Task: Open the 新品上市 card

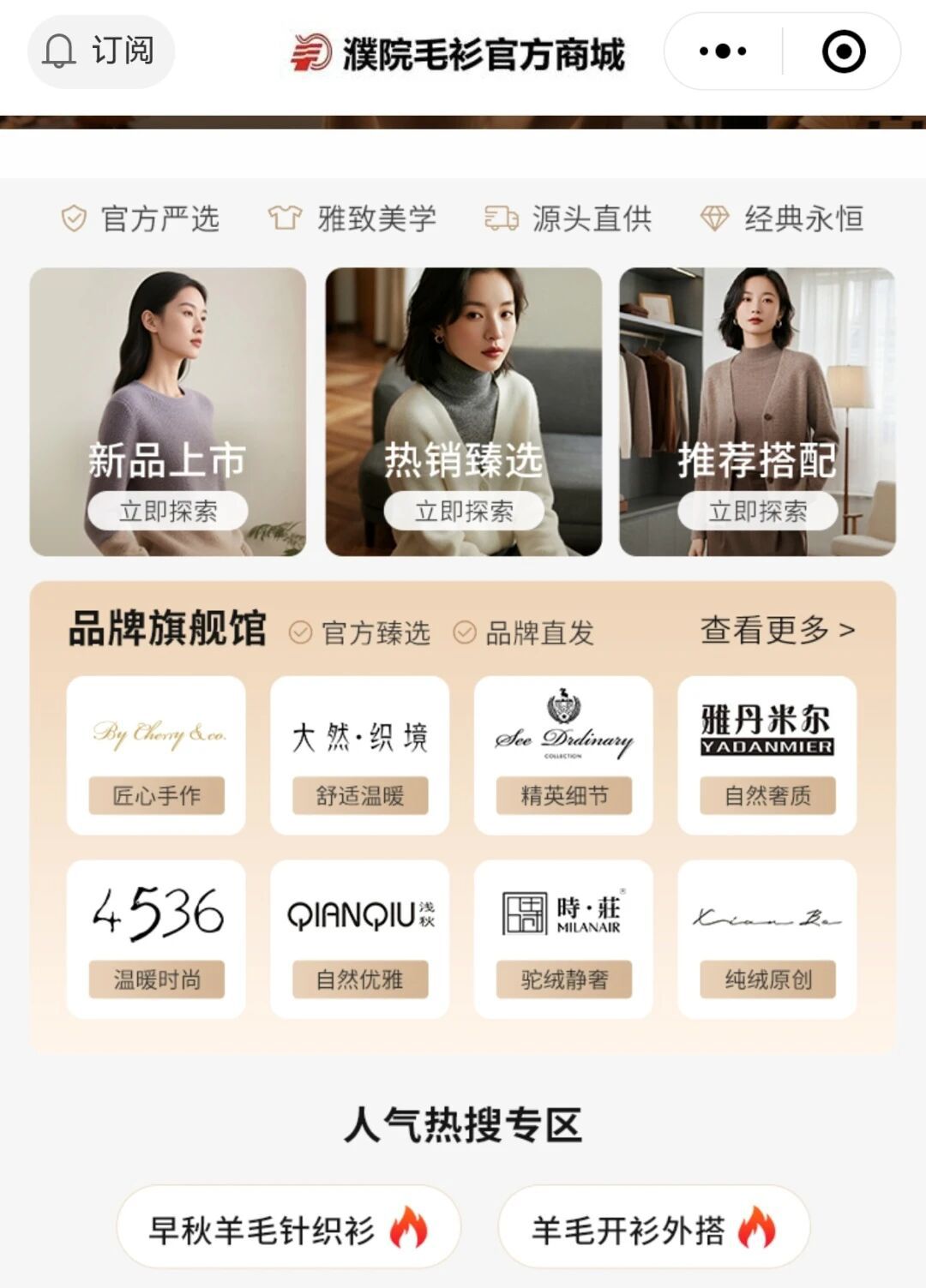Action: (x=168, y=411)
